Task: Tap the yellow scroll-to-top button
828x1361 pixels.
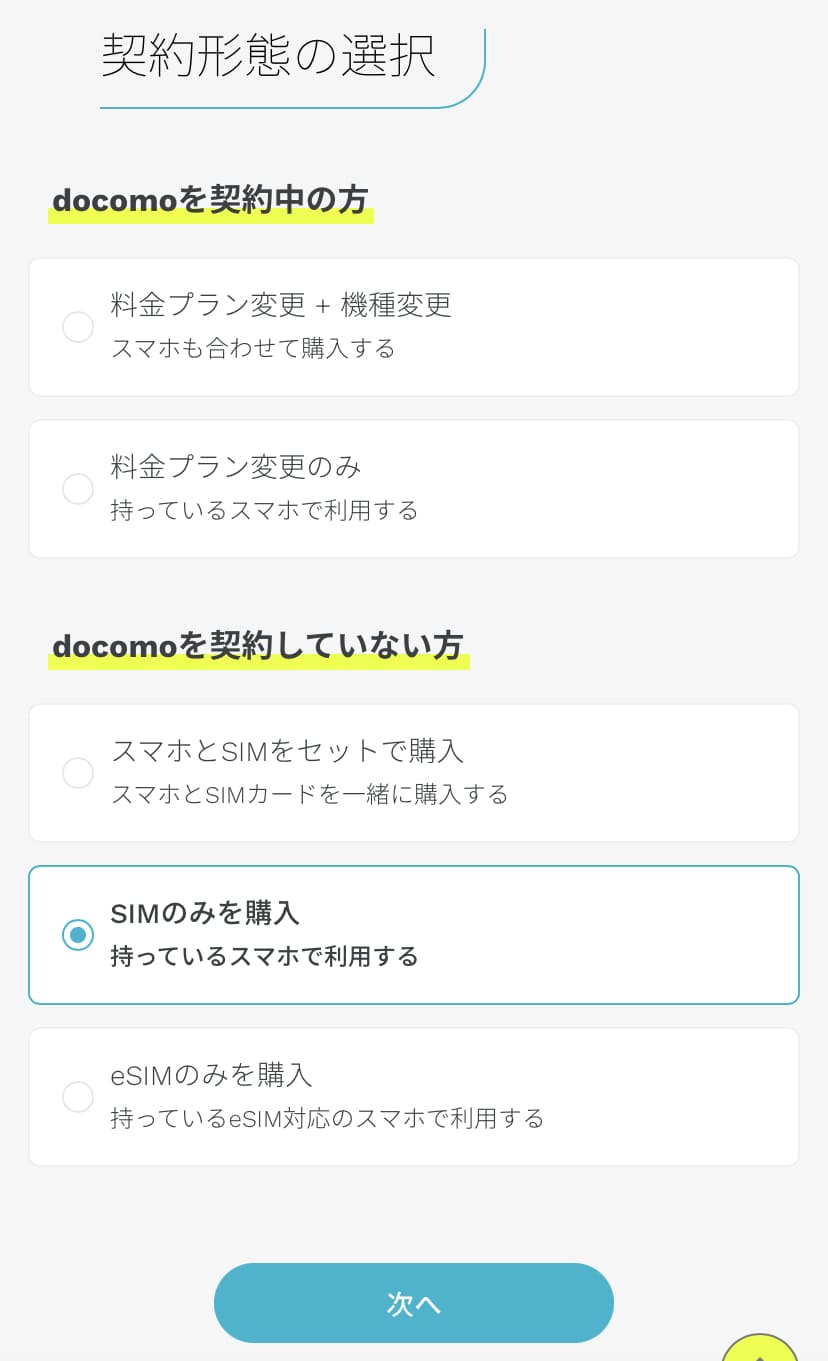Action: (x=761, y=1350)
